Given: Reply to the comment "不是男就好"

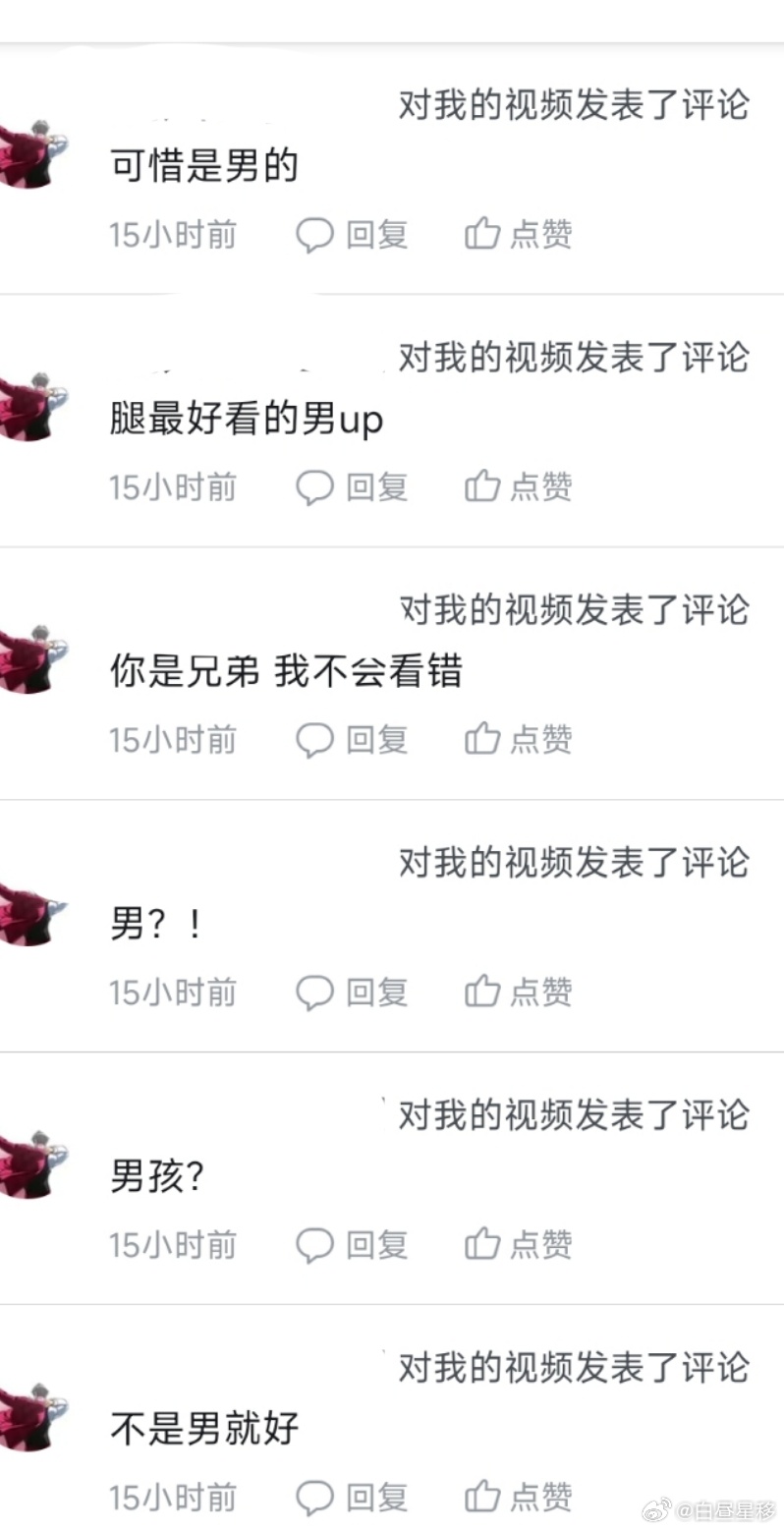Looking at the screenshot, I should pos(352,1498).
